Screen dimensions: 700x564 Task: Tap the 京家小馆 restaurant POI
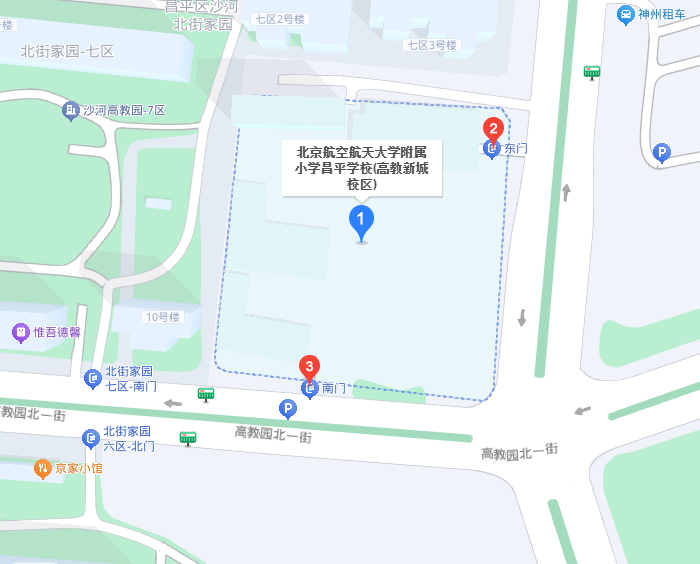point(42,467)
